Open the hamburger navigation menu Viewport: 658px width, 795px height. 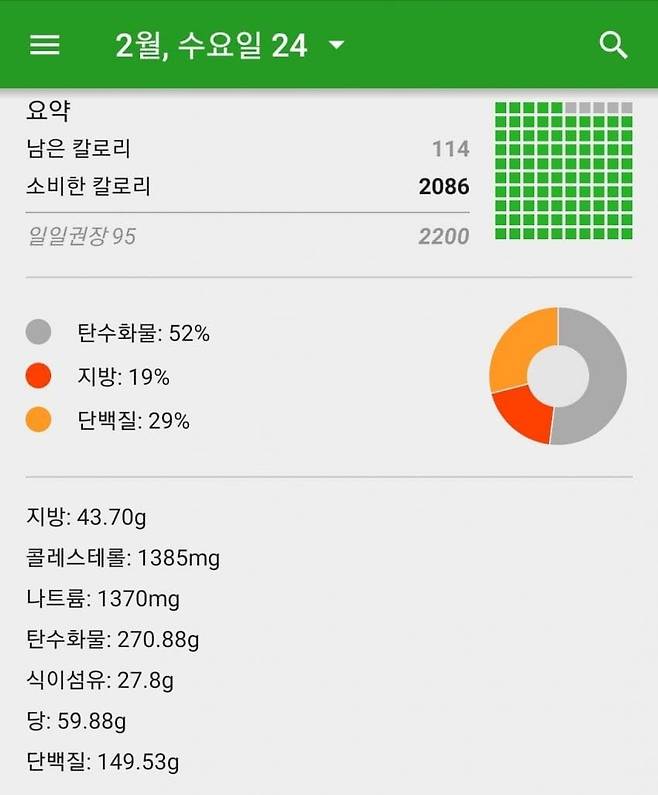tap(45, 45)
